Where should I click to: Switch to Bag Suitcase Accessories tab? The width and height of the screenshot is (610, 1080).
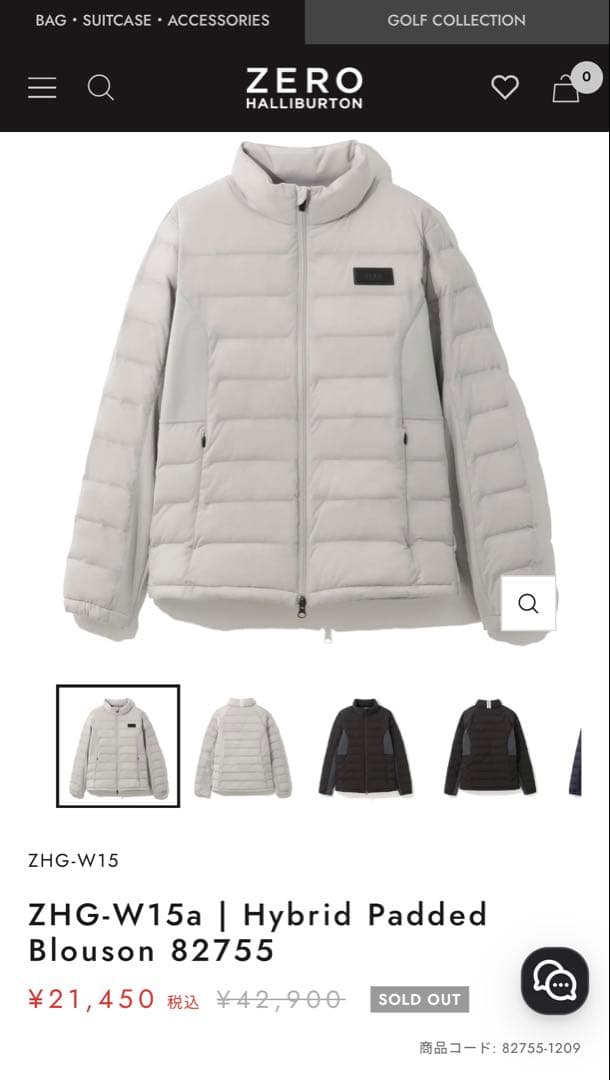(152, 20)
